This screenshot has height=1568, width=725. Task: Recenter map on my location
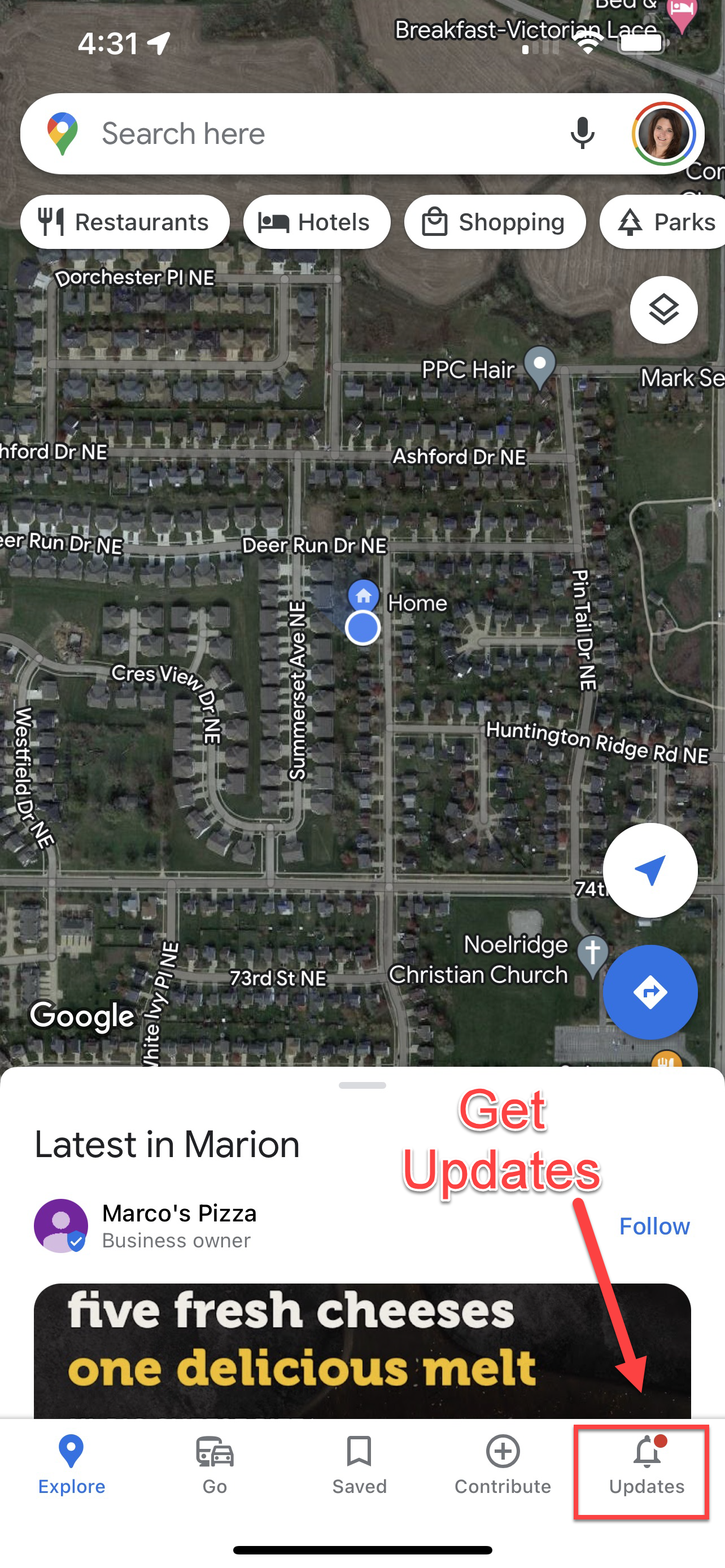click(x=649, y=870)
